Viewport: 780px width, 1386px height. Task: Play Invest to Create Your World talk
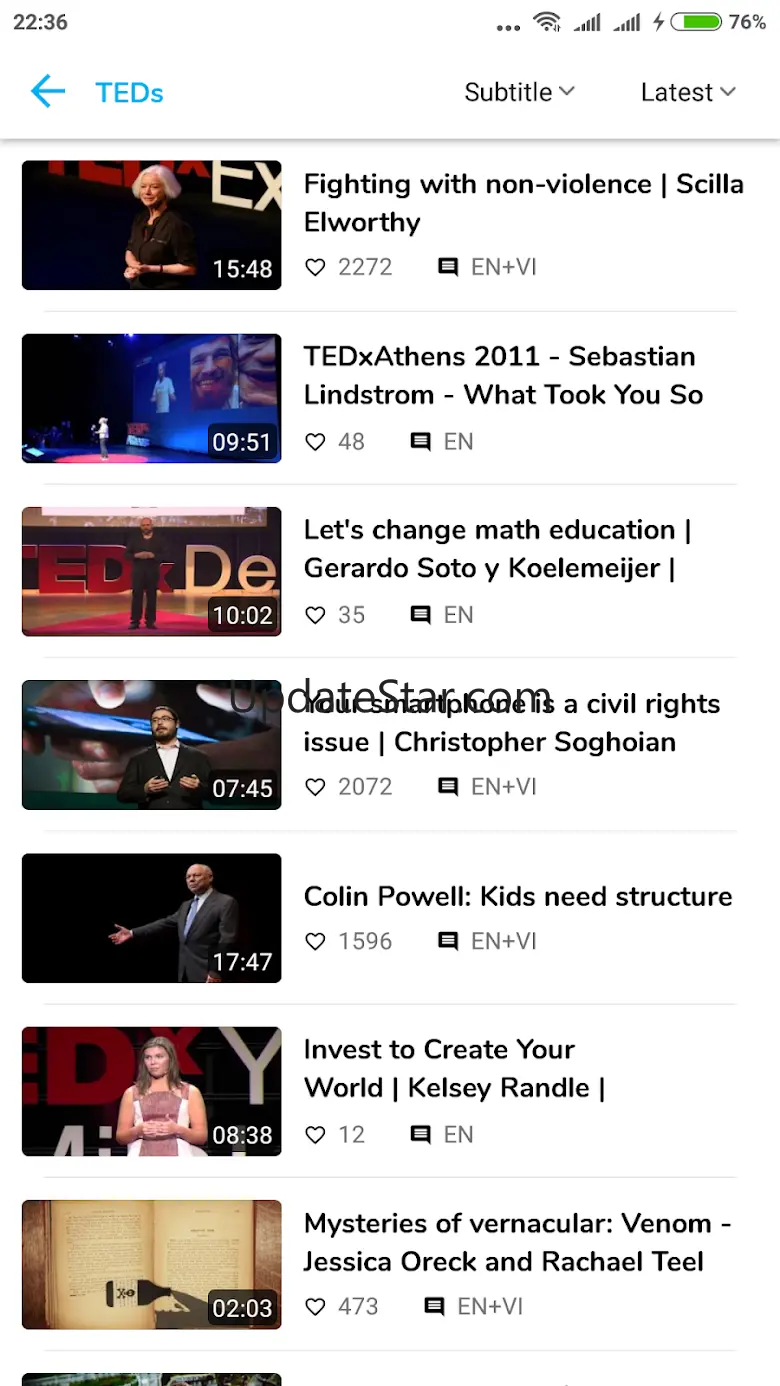[454, 1068]
